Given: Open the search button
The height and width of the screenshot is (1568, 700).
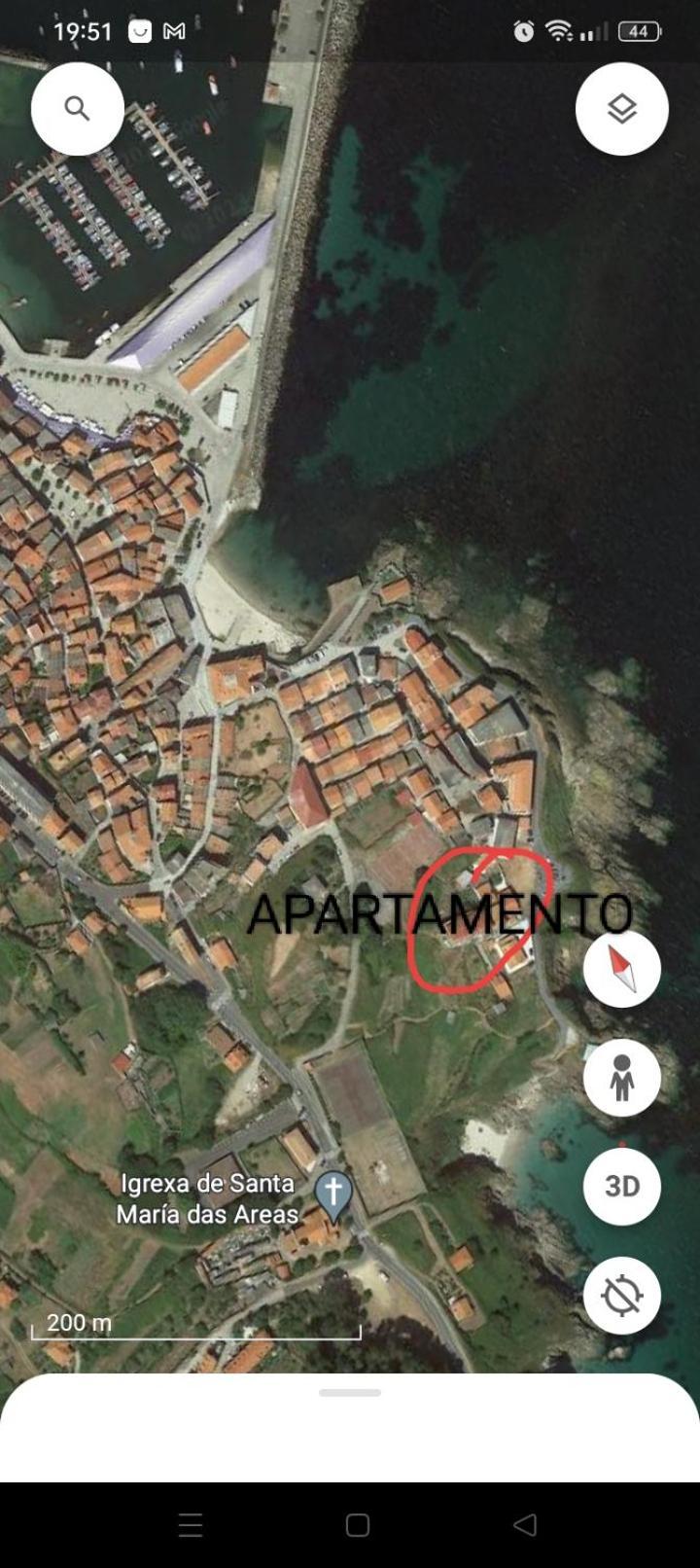Looking at the screenshot, I should [78, 108].
